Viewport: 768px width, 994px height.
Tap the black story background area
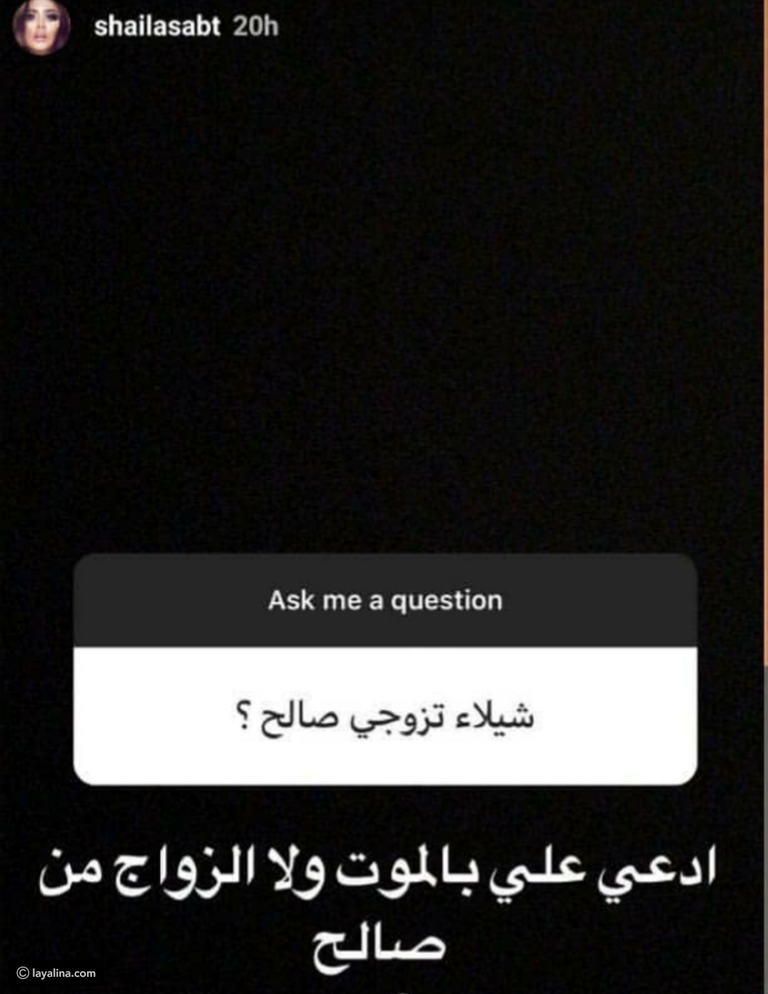tap(384, 300)
